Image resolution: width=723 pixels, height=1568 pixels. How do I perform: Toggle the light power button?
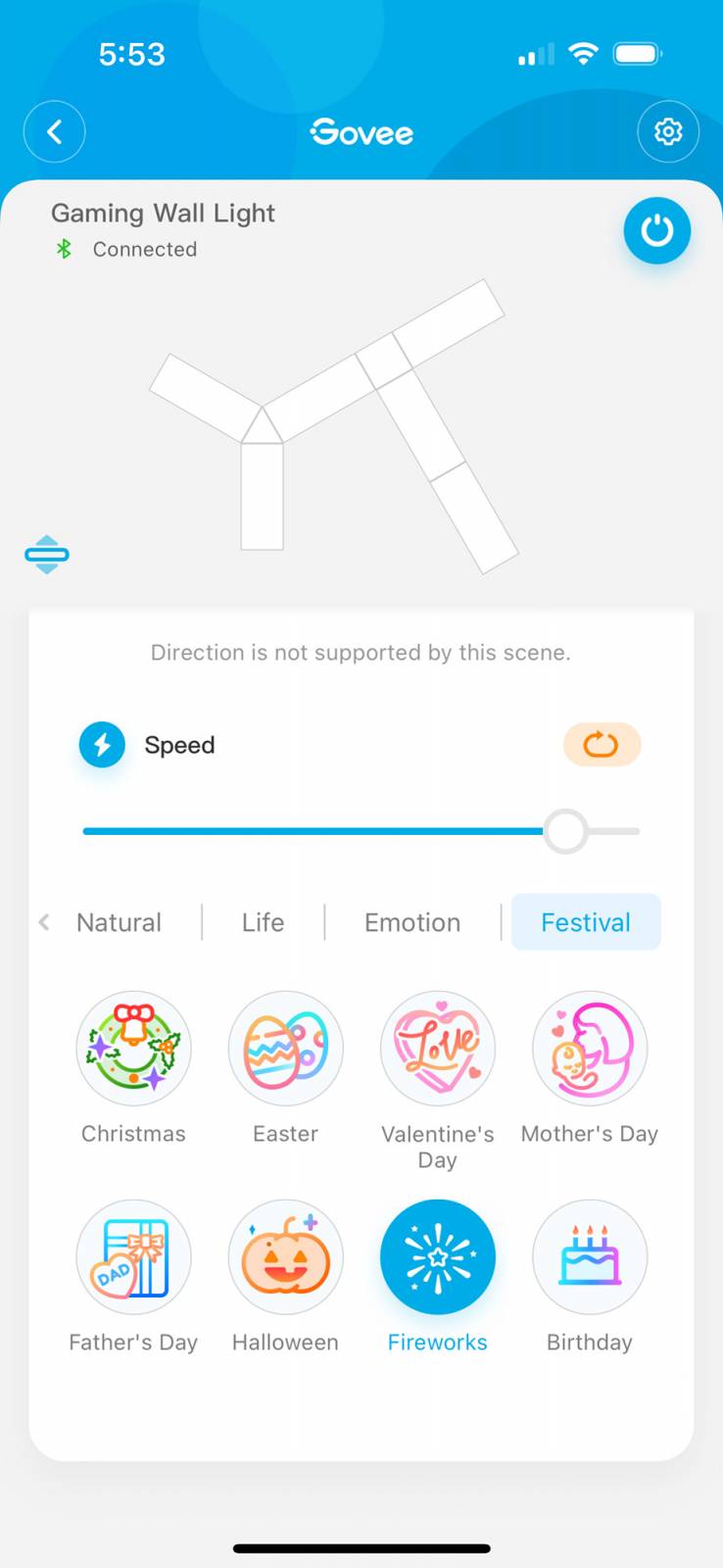[656, 231]
